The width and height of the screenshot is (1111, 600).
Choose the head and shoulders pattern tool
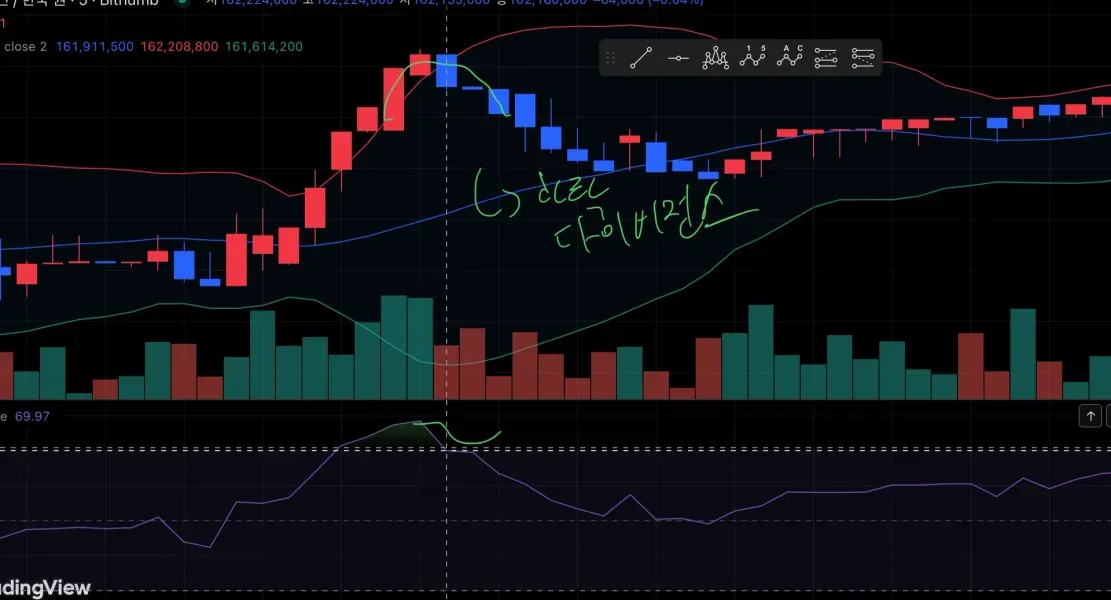click(715, 58)
